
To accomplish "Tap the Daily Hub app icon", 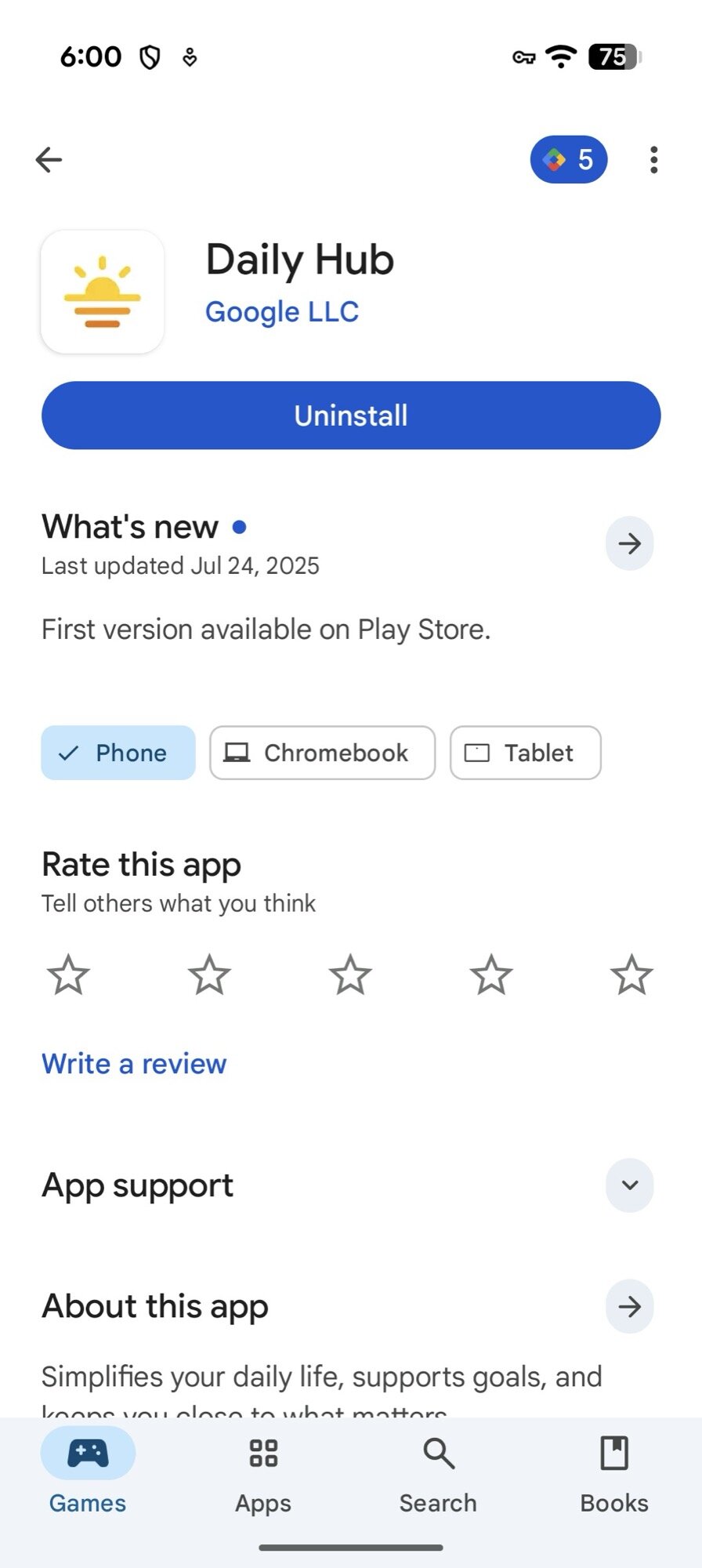I will coord(102,290).
